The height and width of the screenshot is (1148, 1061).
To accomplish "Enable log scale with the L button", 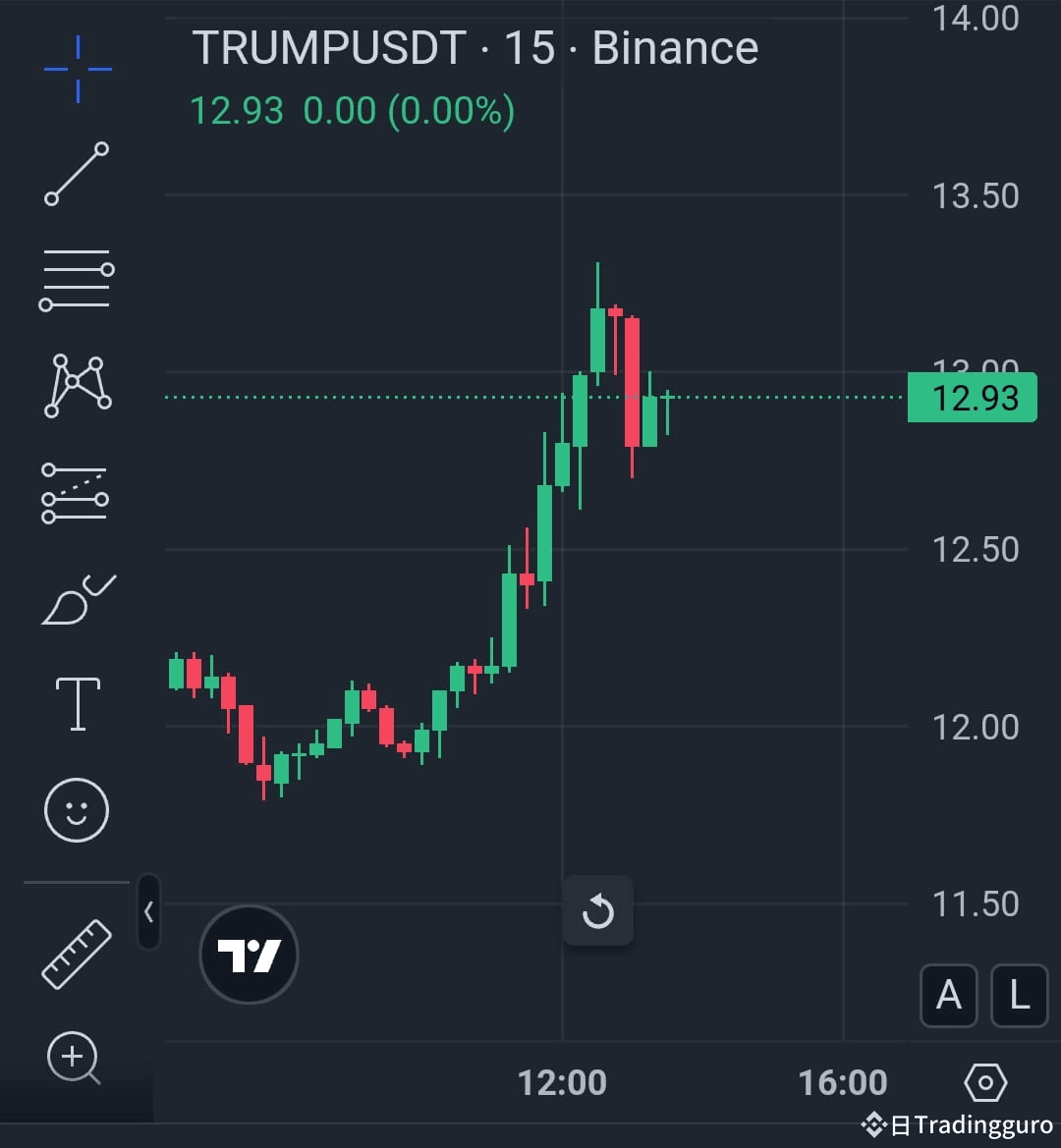I will tap(1019, 996).
